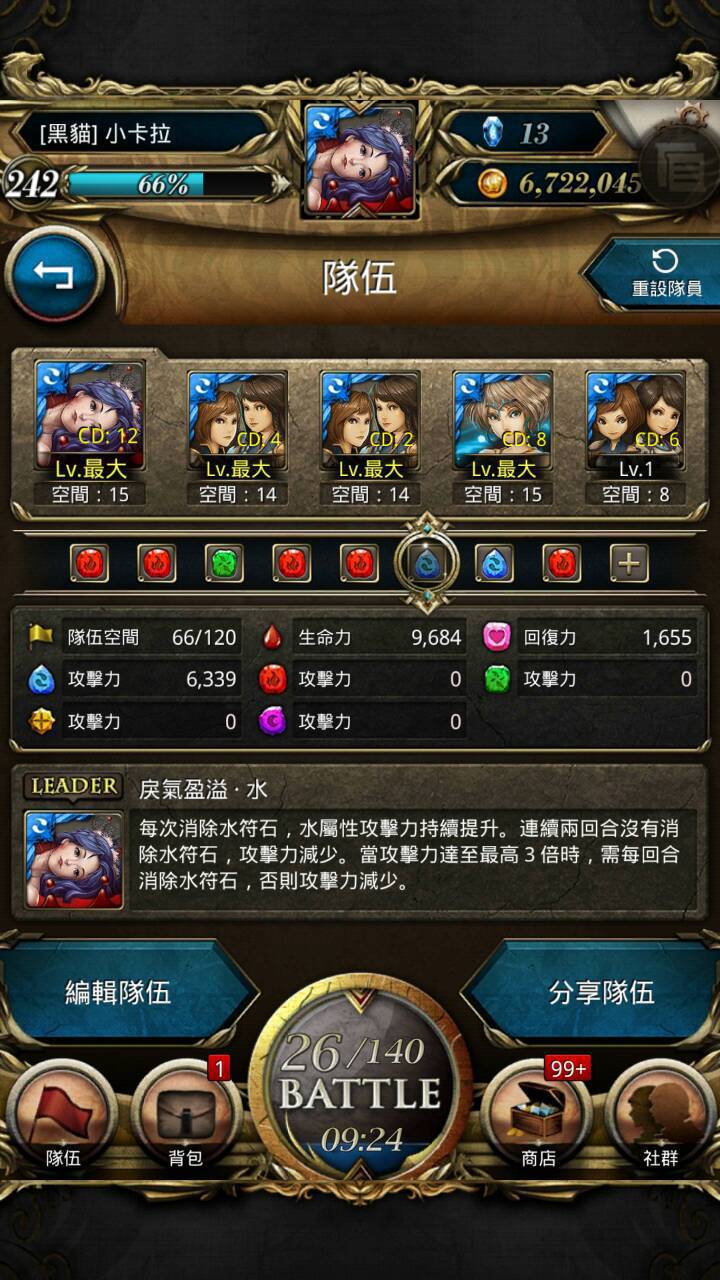Open the player avatar at the top
Image resolution: width=720 pixels, height=1280 pixels.
360,161
